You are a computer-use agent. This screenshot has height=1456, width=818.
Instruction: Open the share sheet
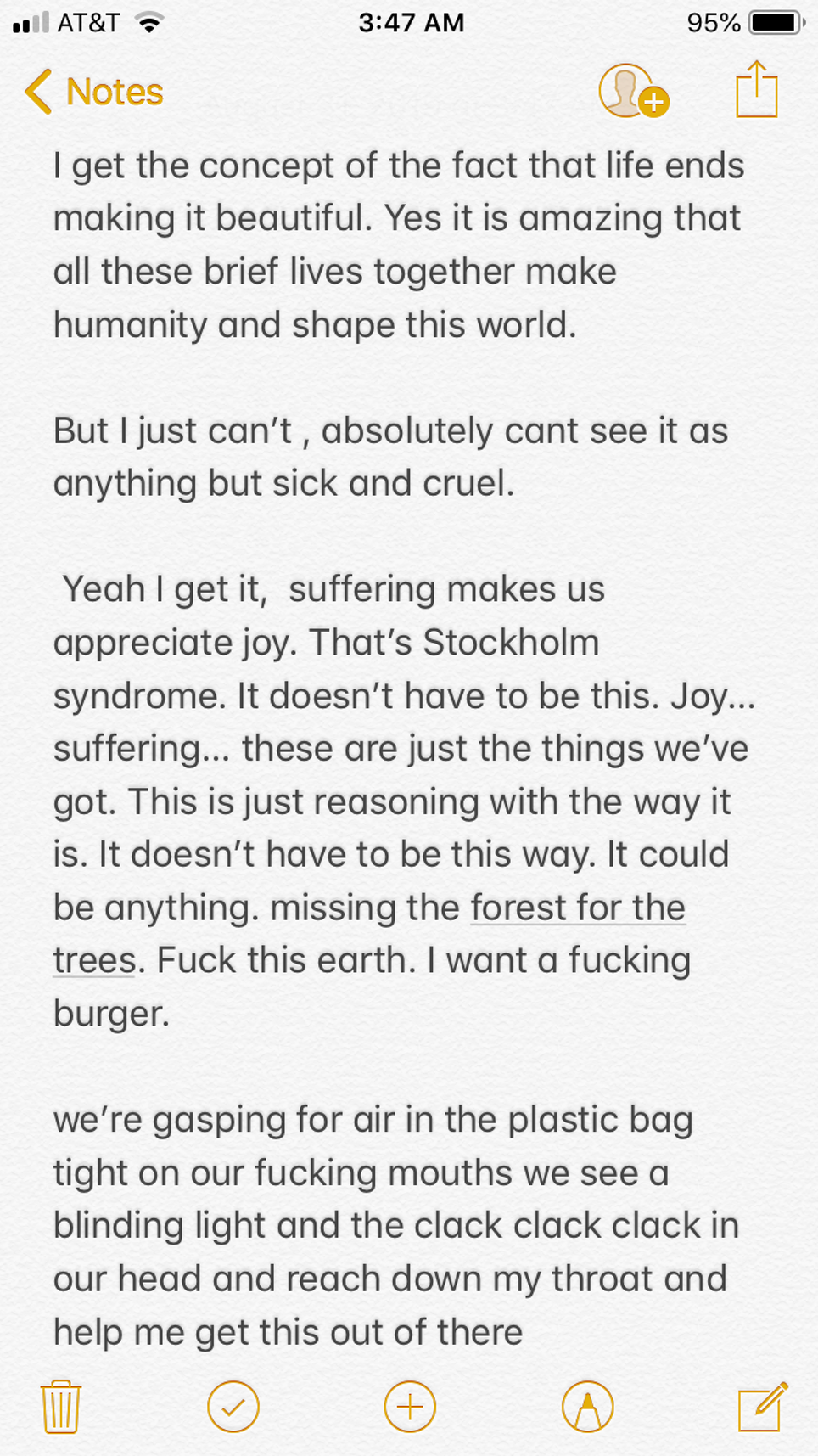pos(756,89)
